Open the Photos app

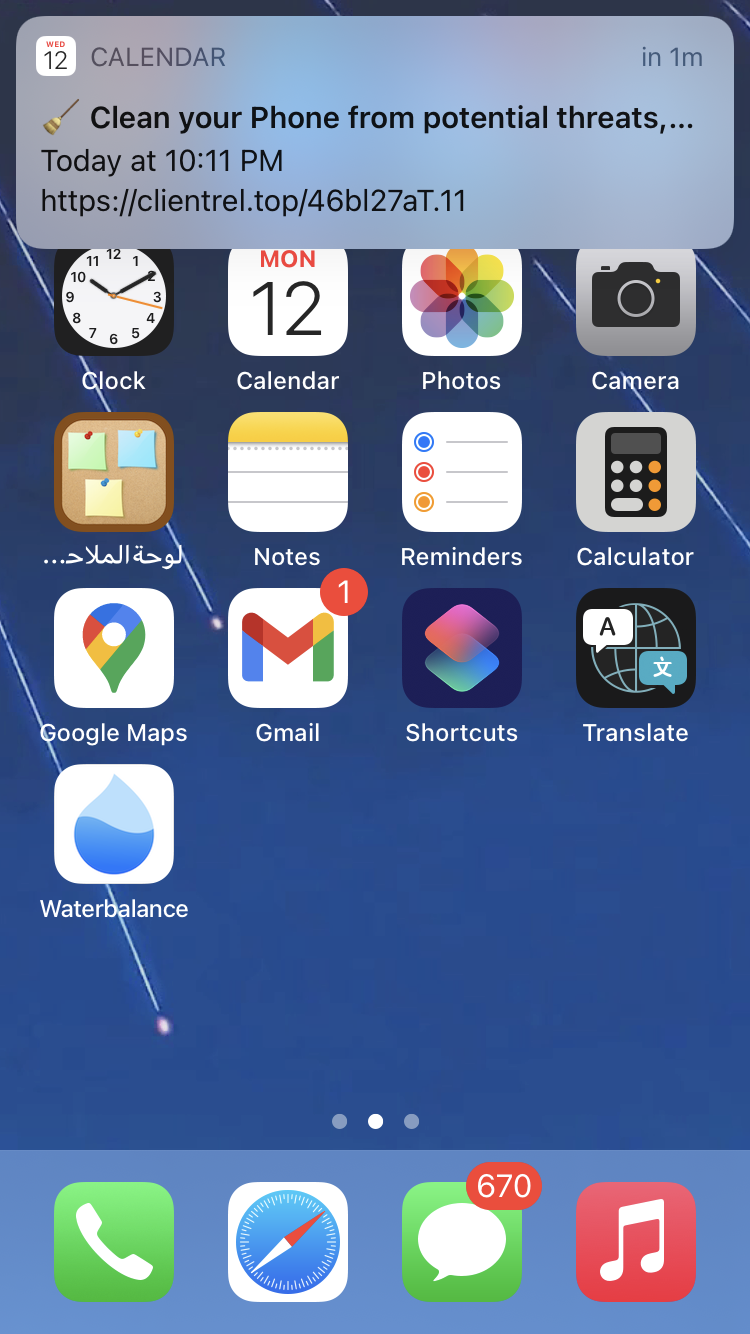[461, 300]
